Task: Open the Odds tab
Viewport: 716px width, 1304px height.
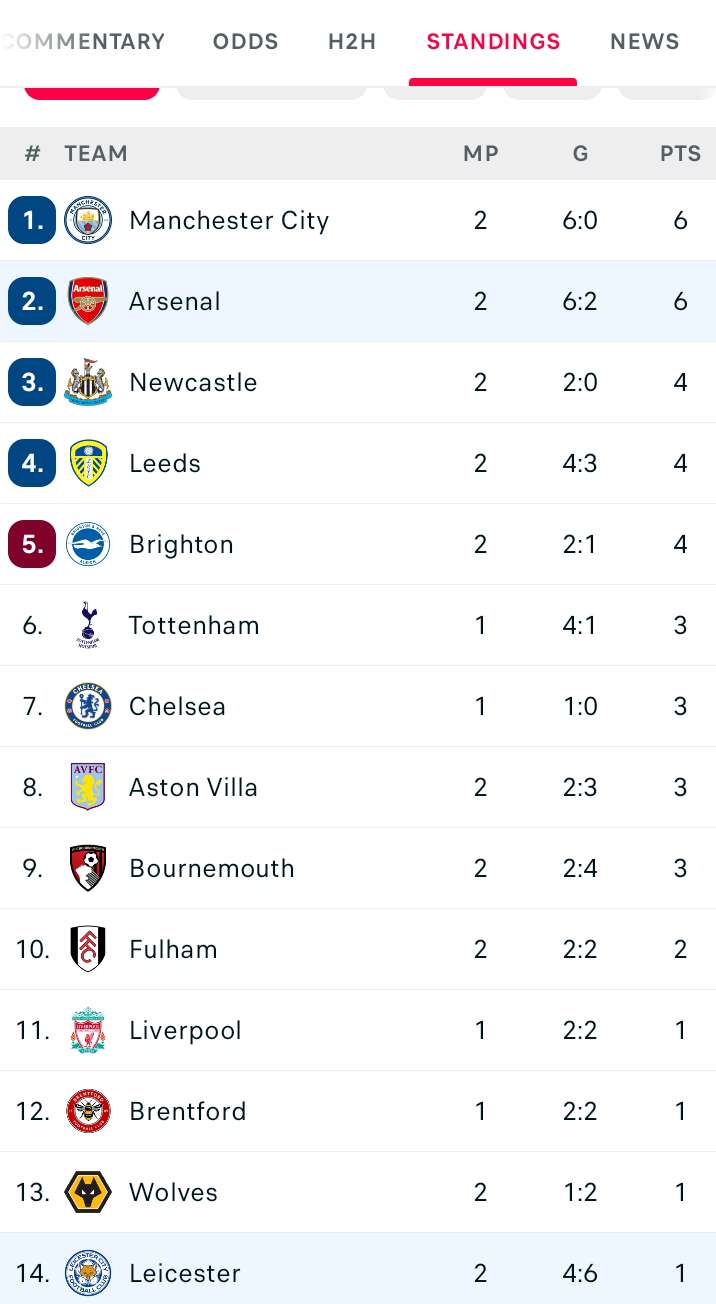Action: click(246, 42)
